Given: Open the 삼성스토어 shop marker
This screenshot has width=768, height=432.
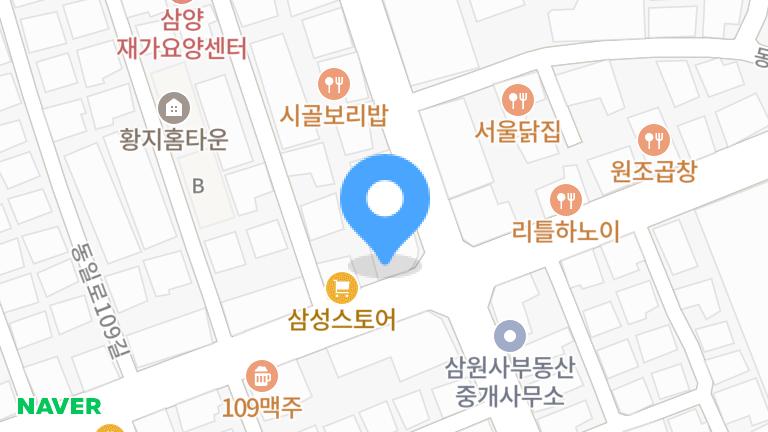Looking at the screenshot, I should coord(343,289).
